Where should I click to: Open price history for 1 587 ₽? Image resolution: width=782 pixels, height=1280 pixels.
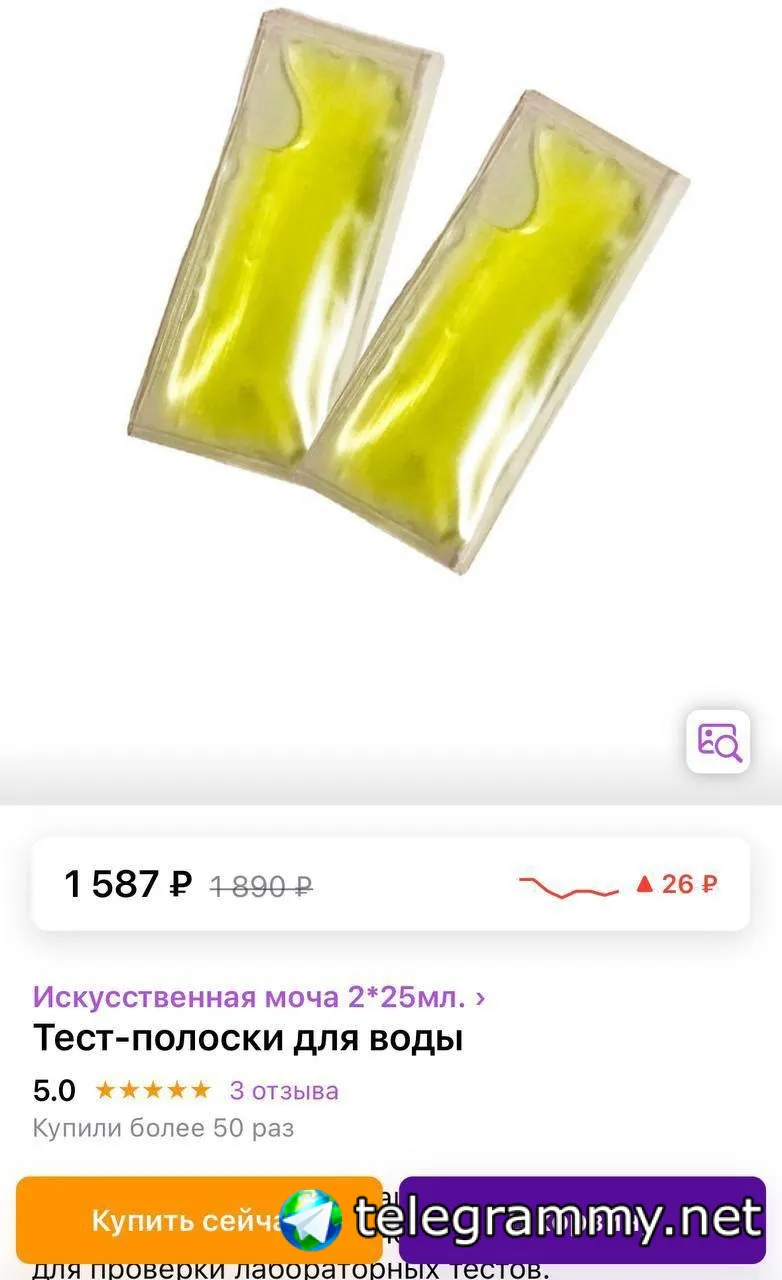[x=617, y=884]
